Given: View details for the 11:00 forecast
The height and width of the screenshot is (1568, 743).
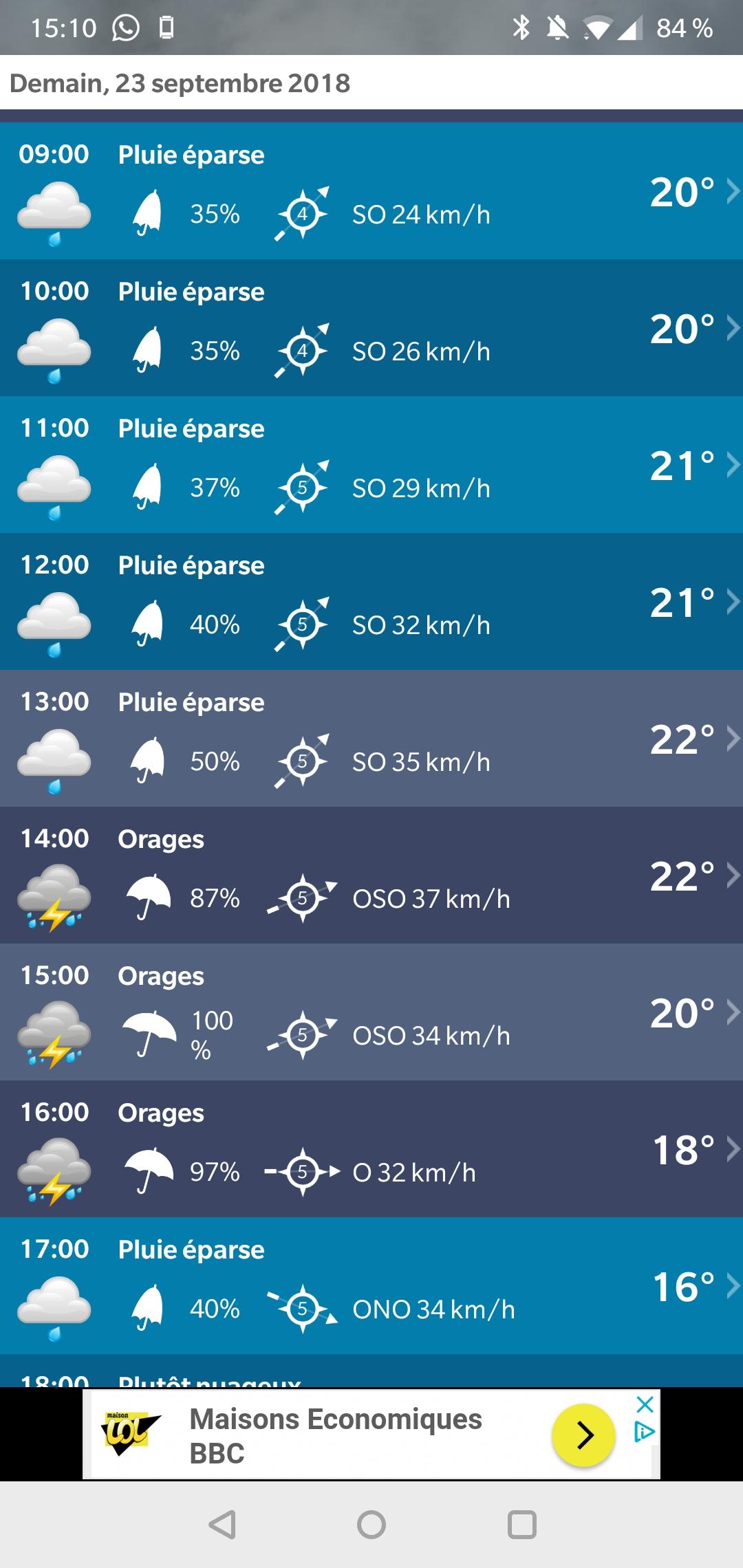Looking at the screenshot, I should point(371,464).
